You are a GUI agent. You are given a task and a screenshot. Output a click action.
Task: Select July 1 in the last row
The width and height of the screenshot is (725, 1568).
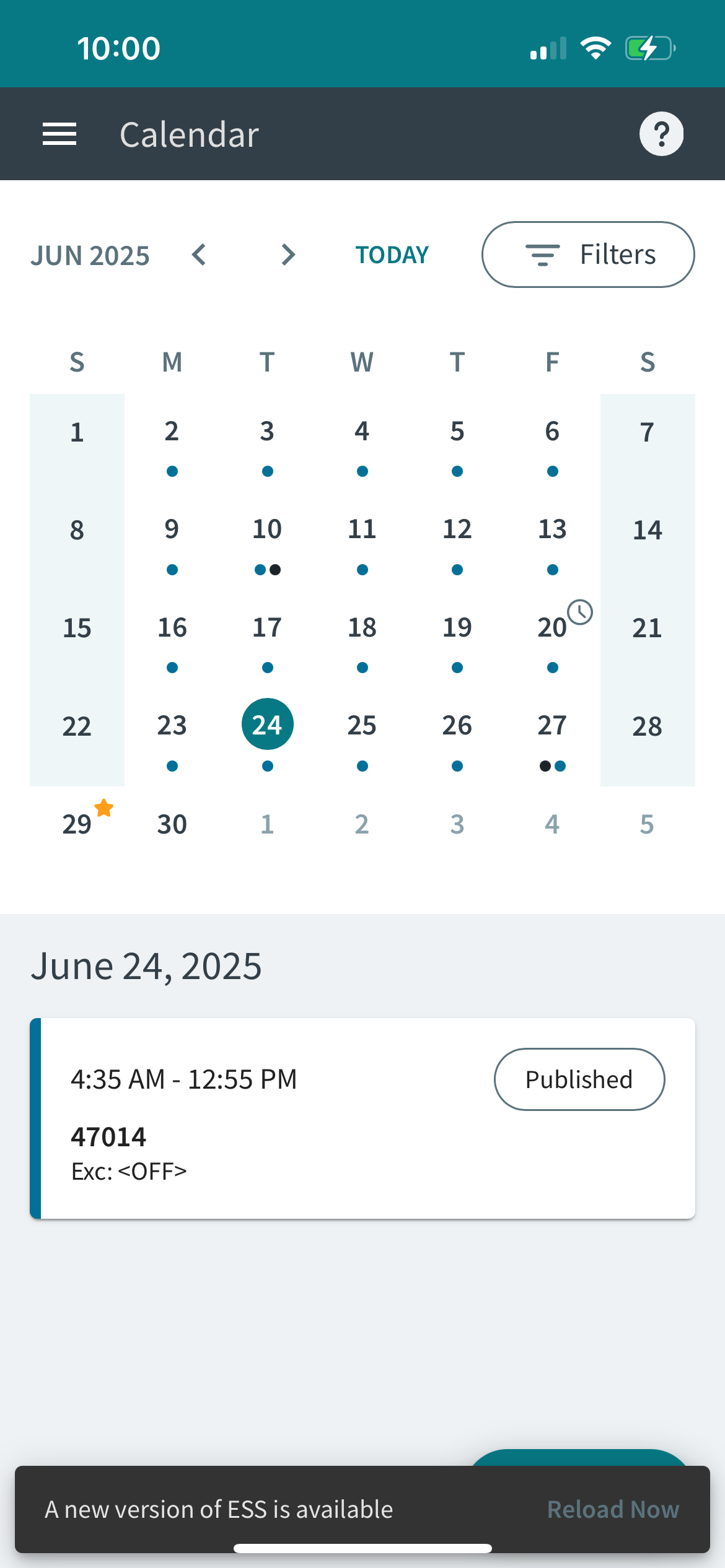pos(267,824)
